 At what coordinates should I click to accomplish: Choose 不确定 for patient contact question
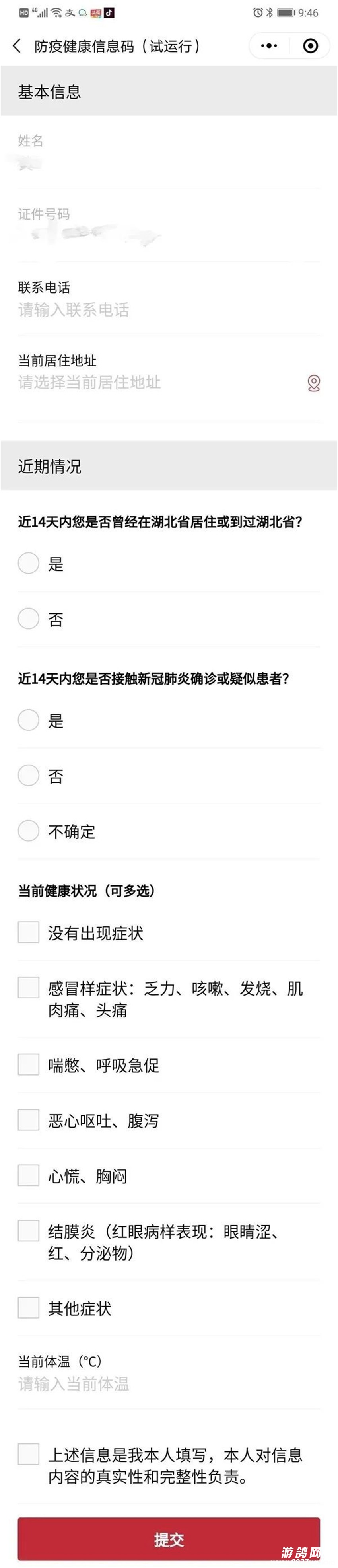click(x=29, y=831)
